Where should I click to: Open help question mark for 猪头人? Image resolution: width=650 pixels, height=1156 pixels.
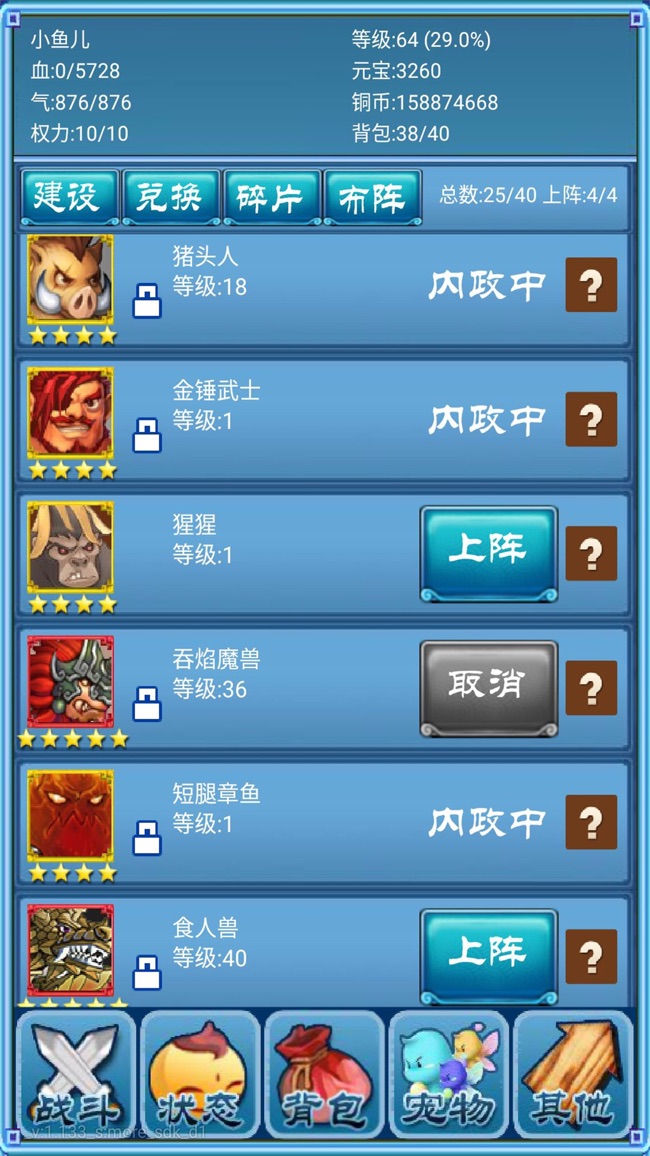point(591,285)
